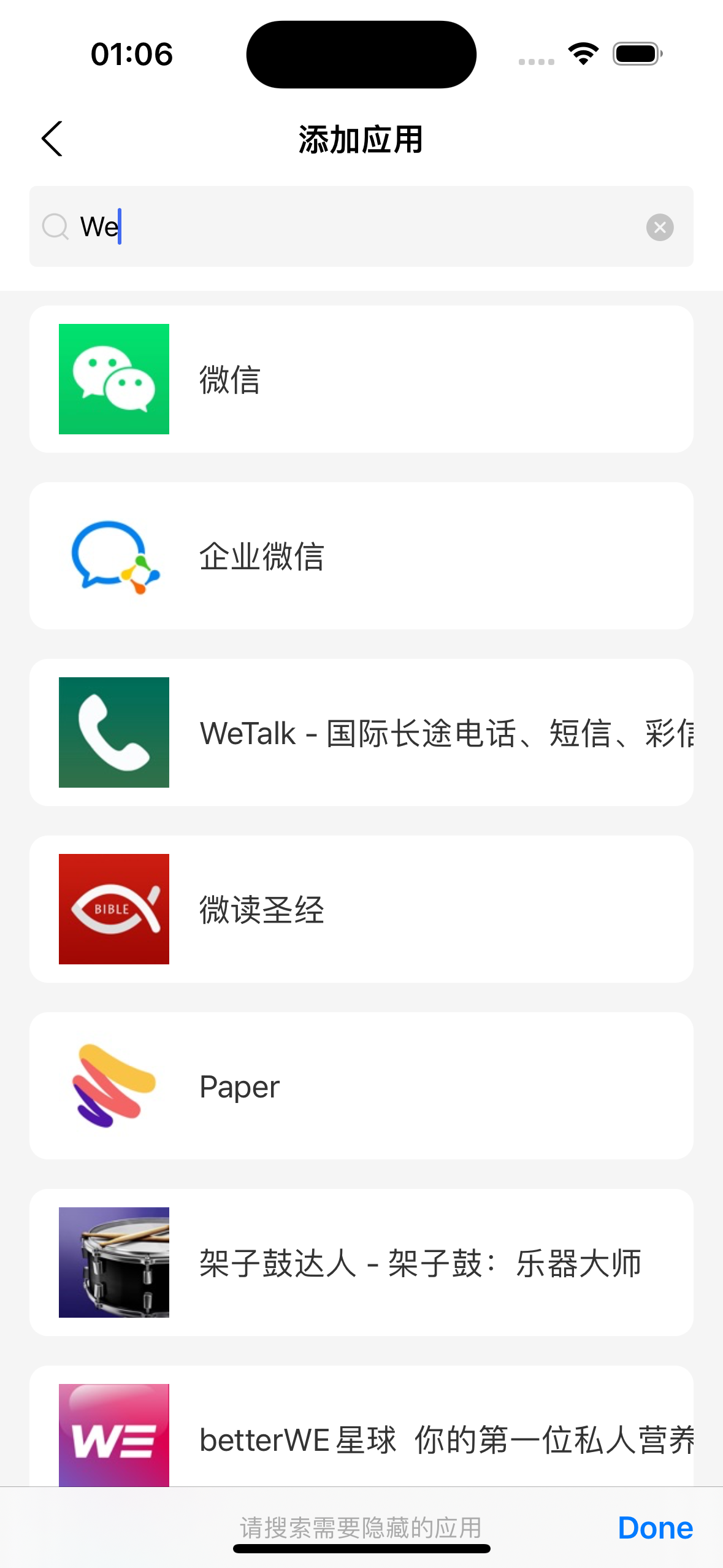Select 微信 from the results
The height and width of the screenshot is (1568, 723).
(x=361, y=379)
